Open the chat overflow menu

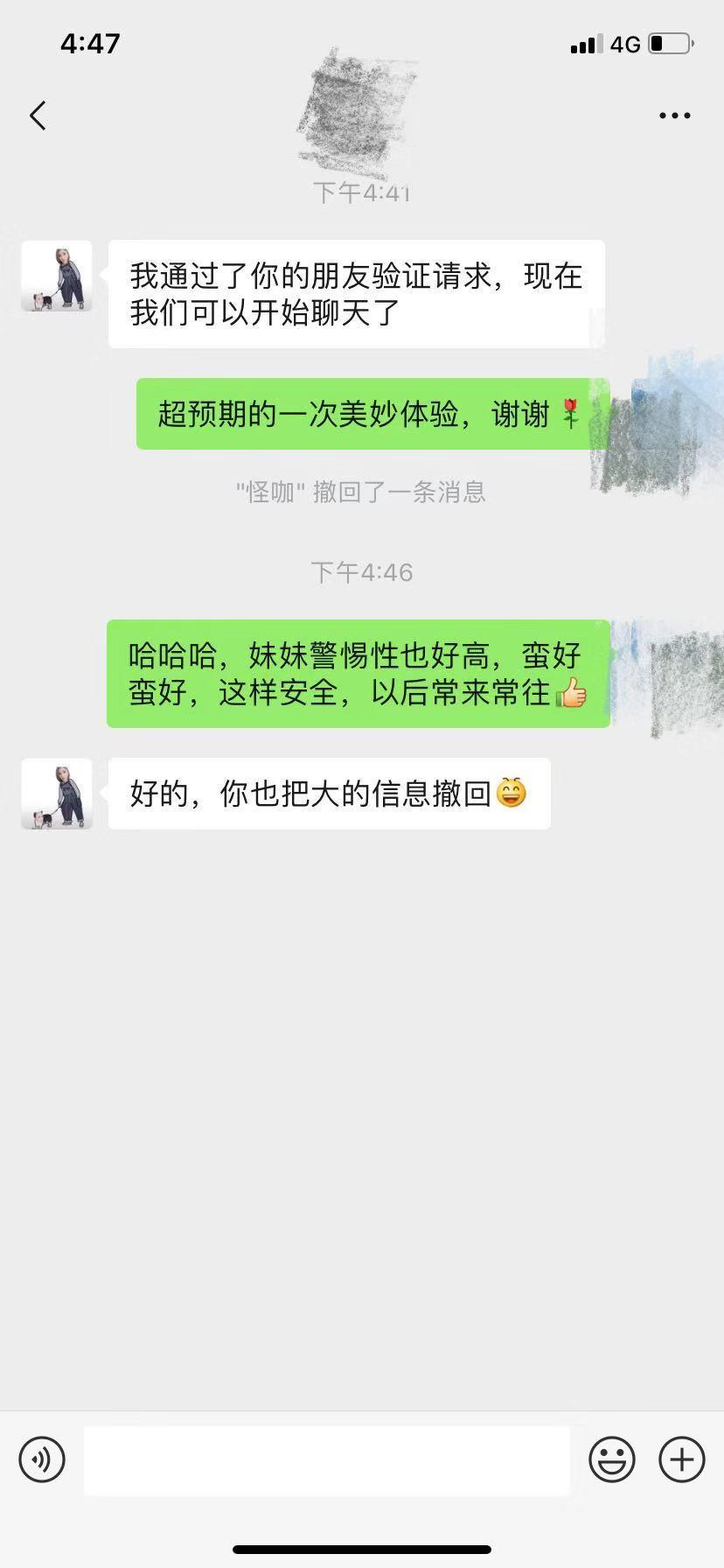tap(674, 115)
